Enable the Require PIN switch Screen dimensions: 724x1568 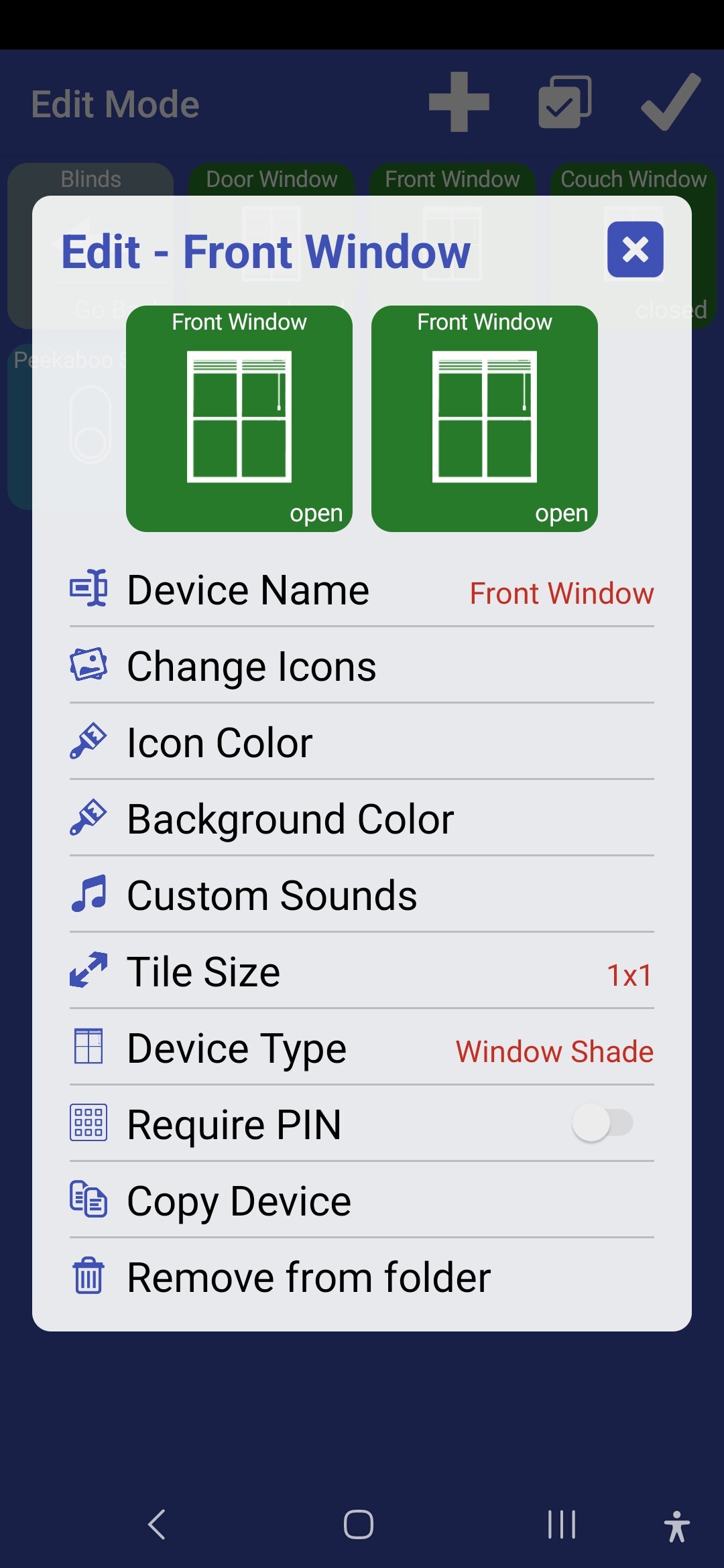tap(602, 1123)
